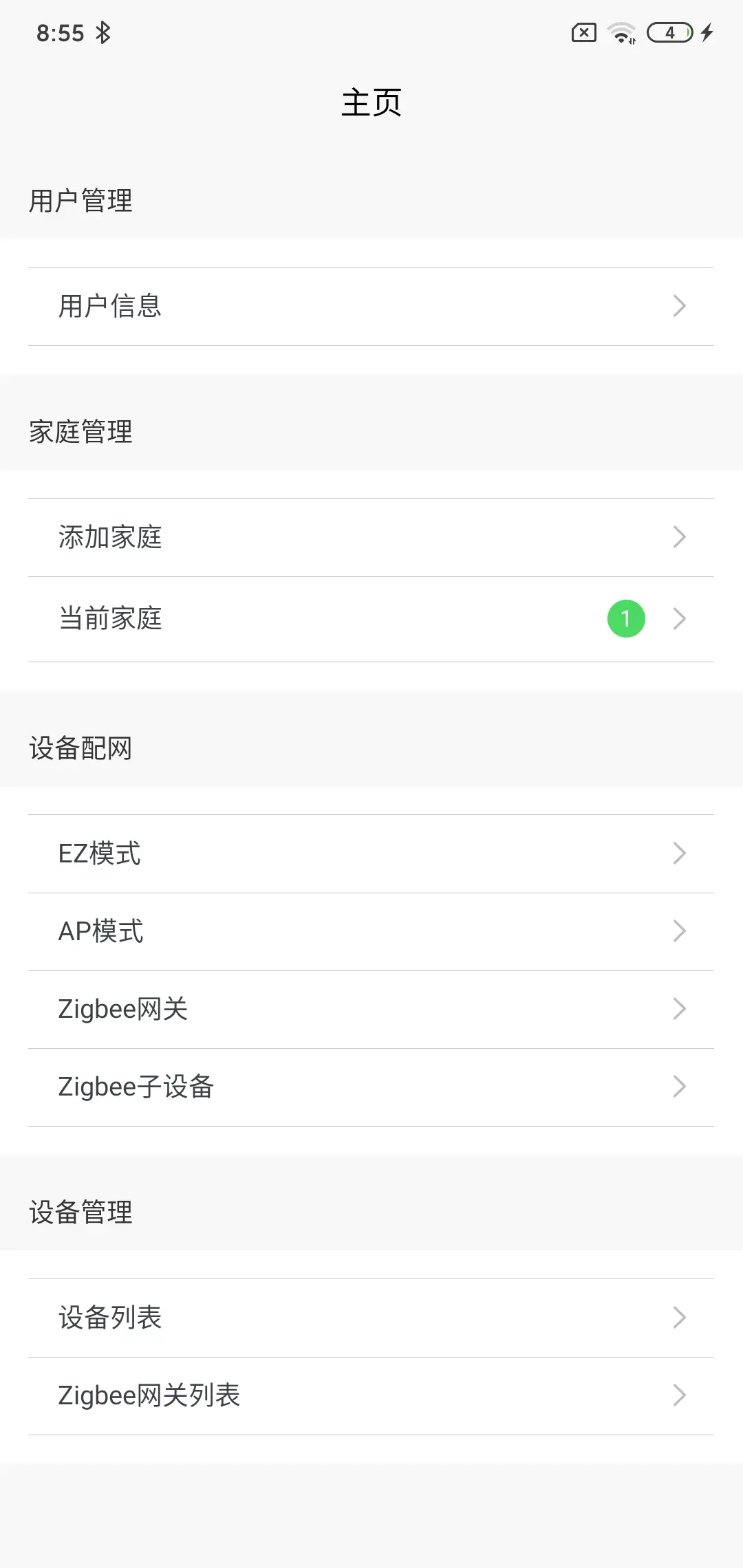This screenshot has height=1568, width=743.
Task: View 设备列表
Action: point(371,1318)
